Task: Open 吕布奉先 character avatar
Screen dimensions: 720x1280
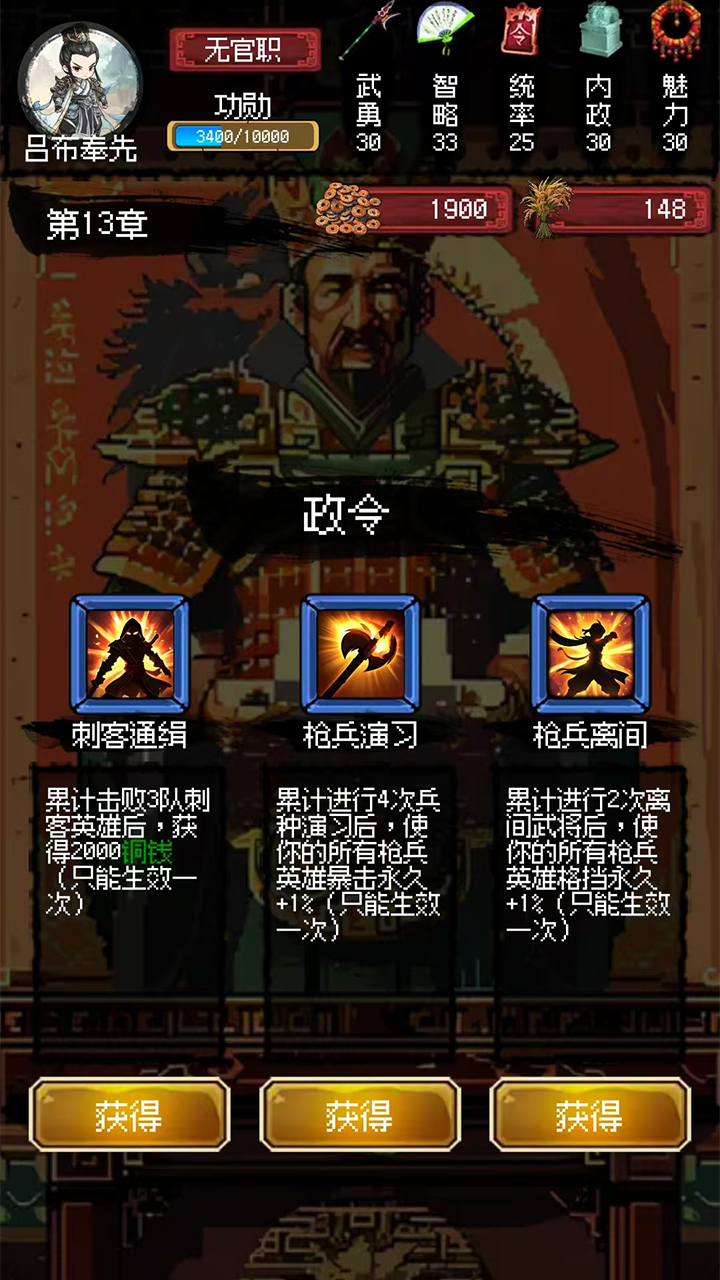Action: click(x=80, y=82)
